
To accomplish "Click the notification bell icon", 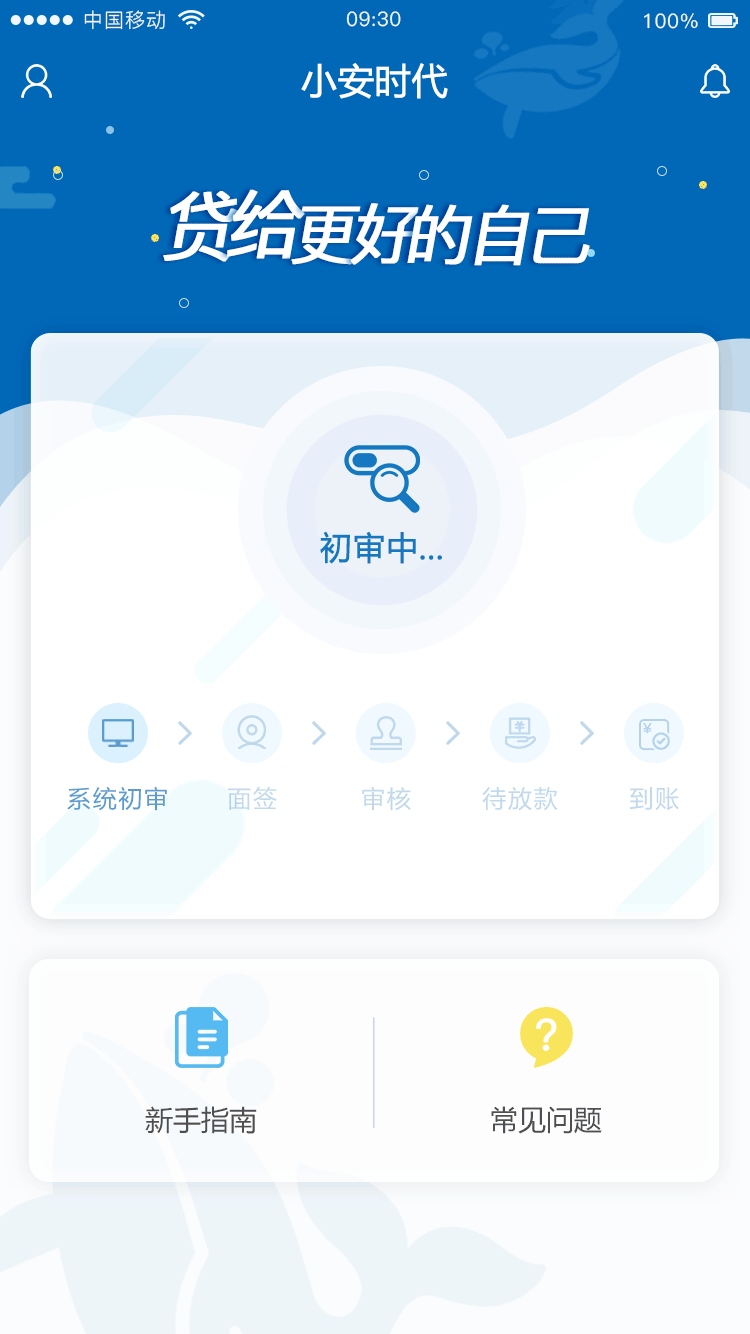I will tap(714, 82).
